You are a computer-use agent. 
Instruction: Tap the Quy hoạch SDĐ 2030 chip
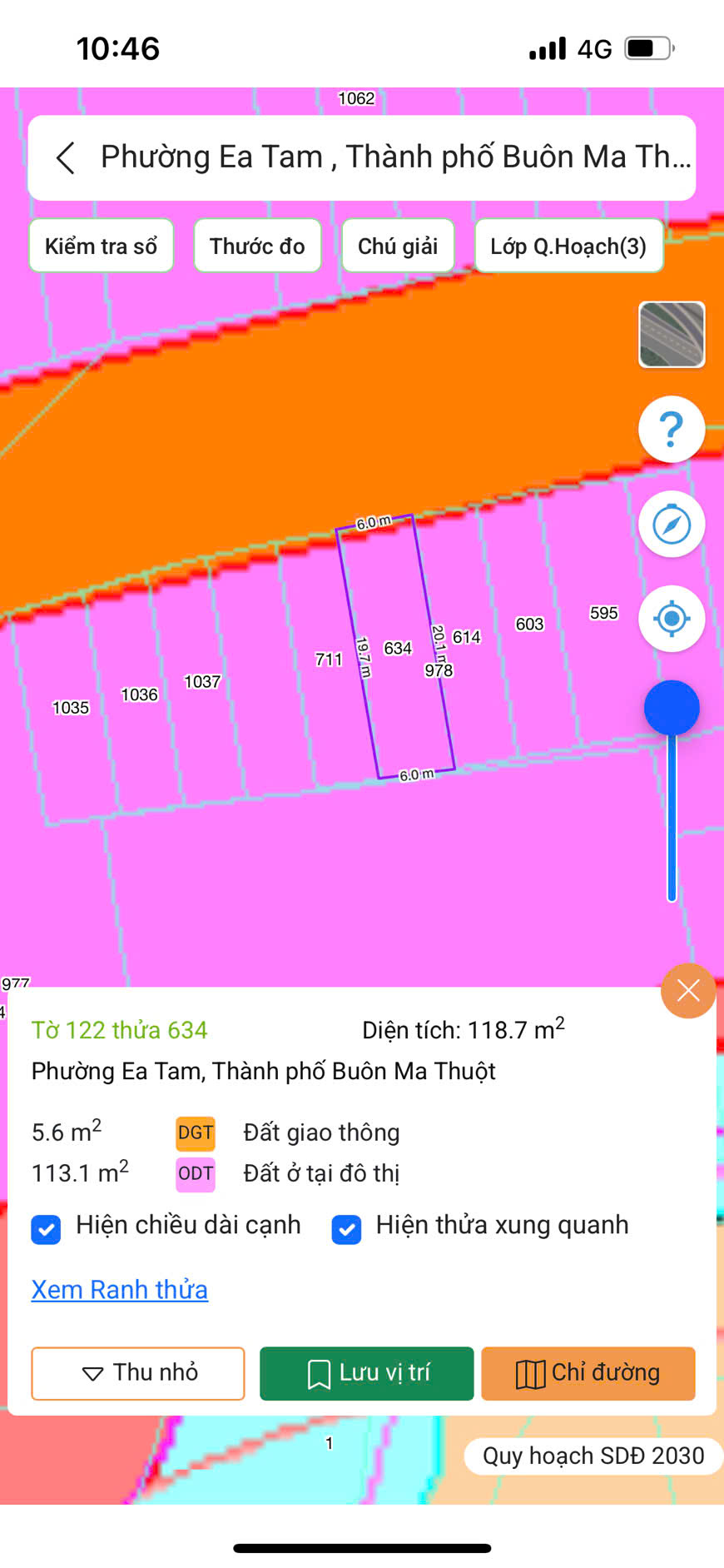(593, 1456)
